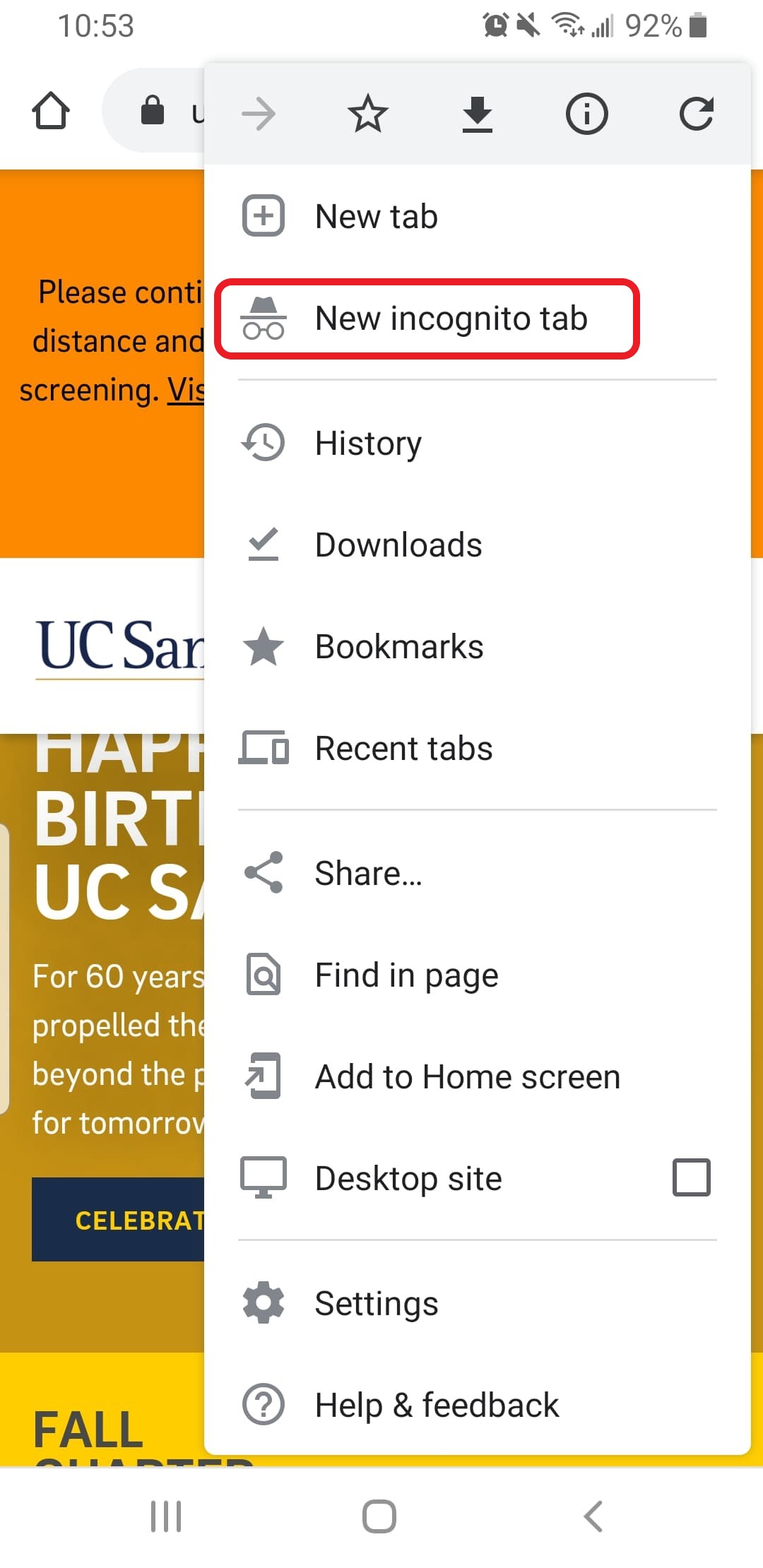Tick the Desktop site checkbox
Image resolution: width=763 pixels, height=1568 pixels.
click(x=692, y=1177)
